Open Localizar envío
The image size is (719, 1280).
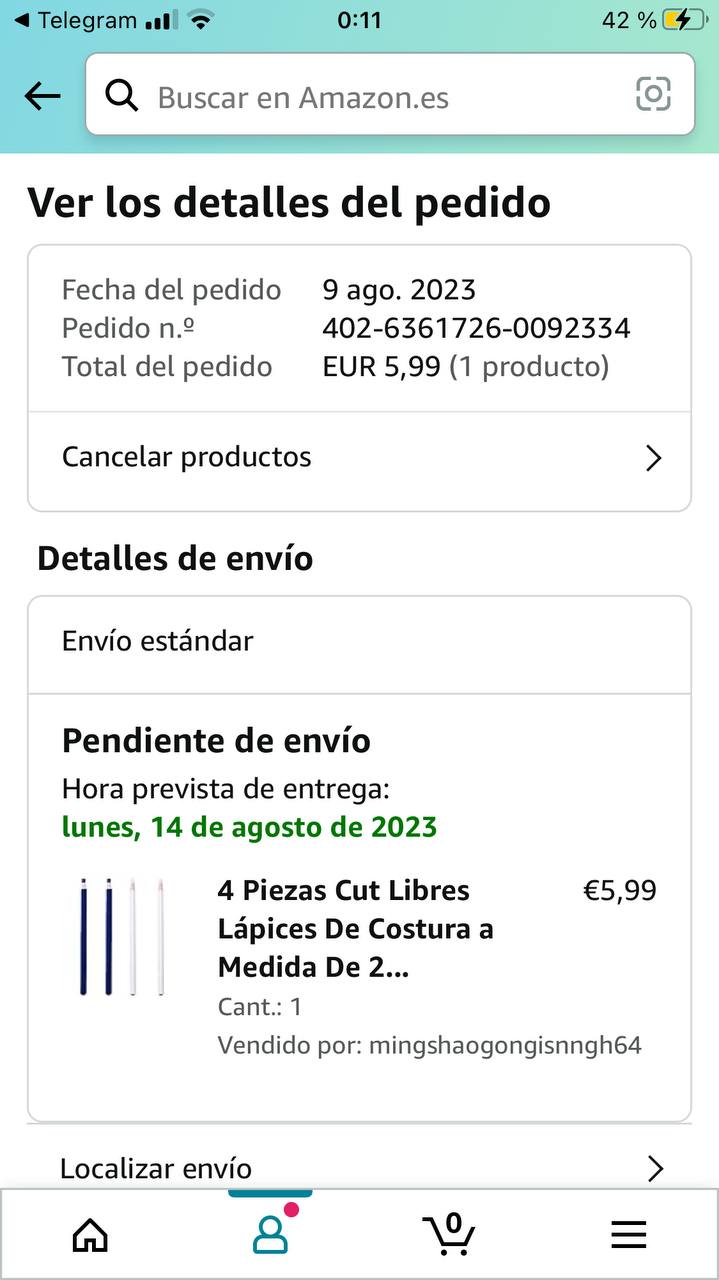tap(359, 1168)
